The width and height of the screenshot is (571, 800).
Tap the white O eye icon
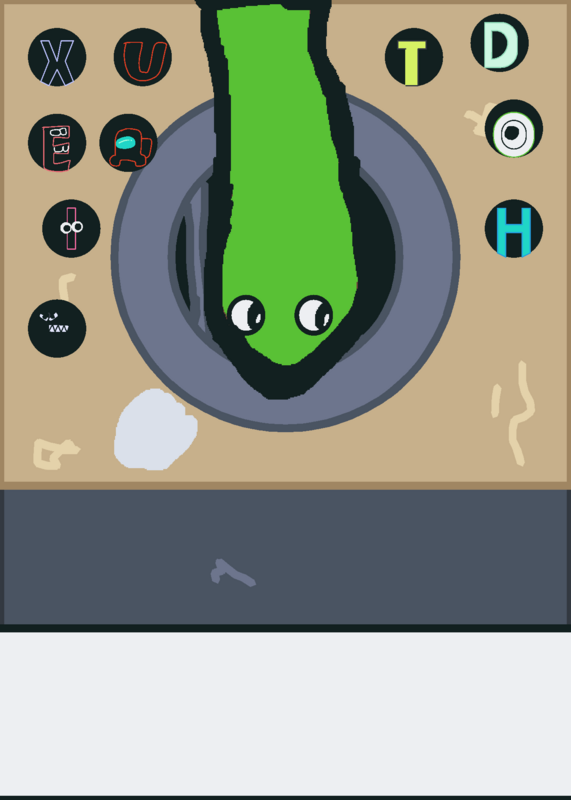[x=514, y=129]
